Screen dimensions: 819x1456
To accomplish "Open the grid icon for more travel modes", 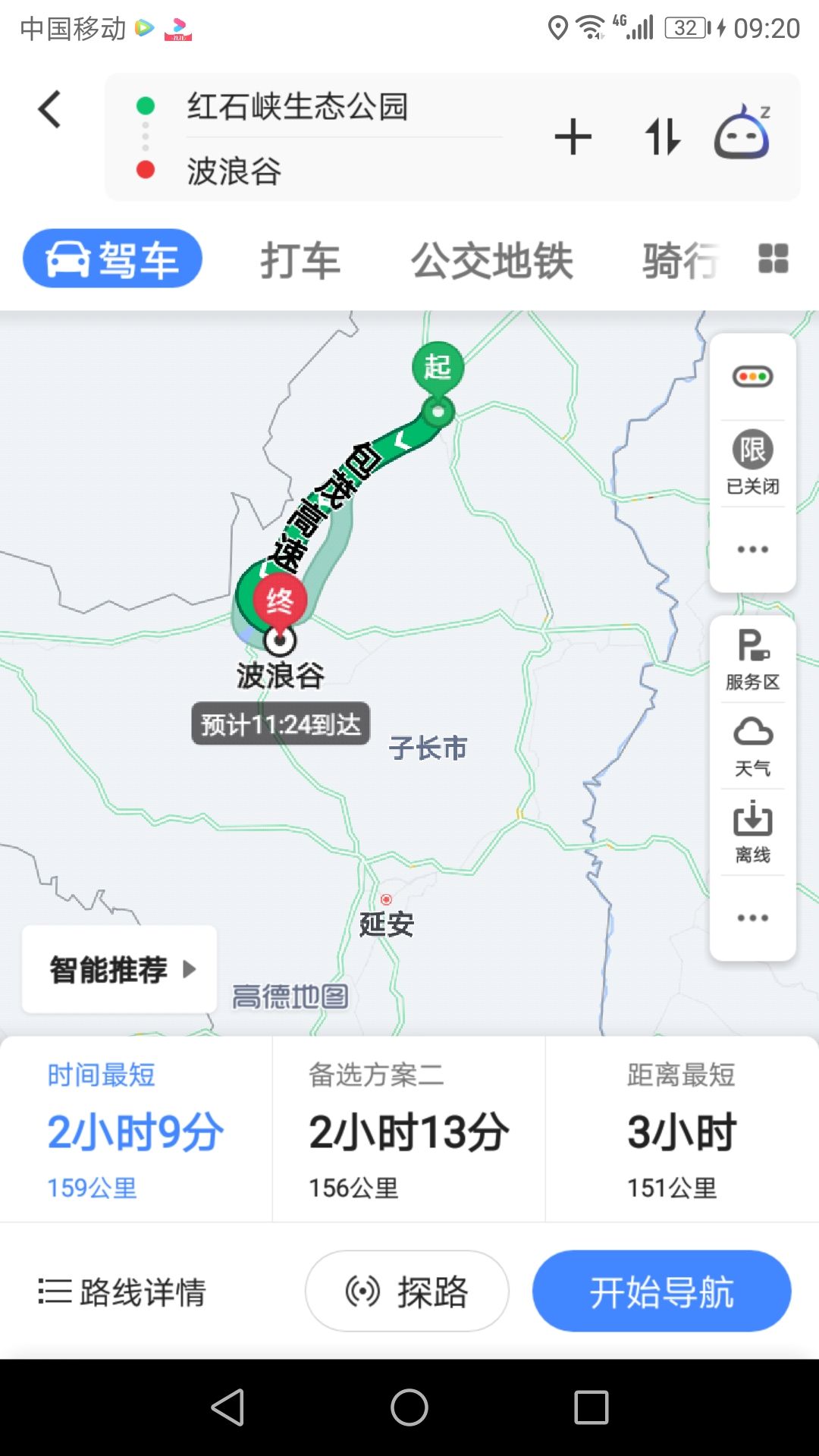I will coord(773,259).
